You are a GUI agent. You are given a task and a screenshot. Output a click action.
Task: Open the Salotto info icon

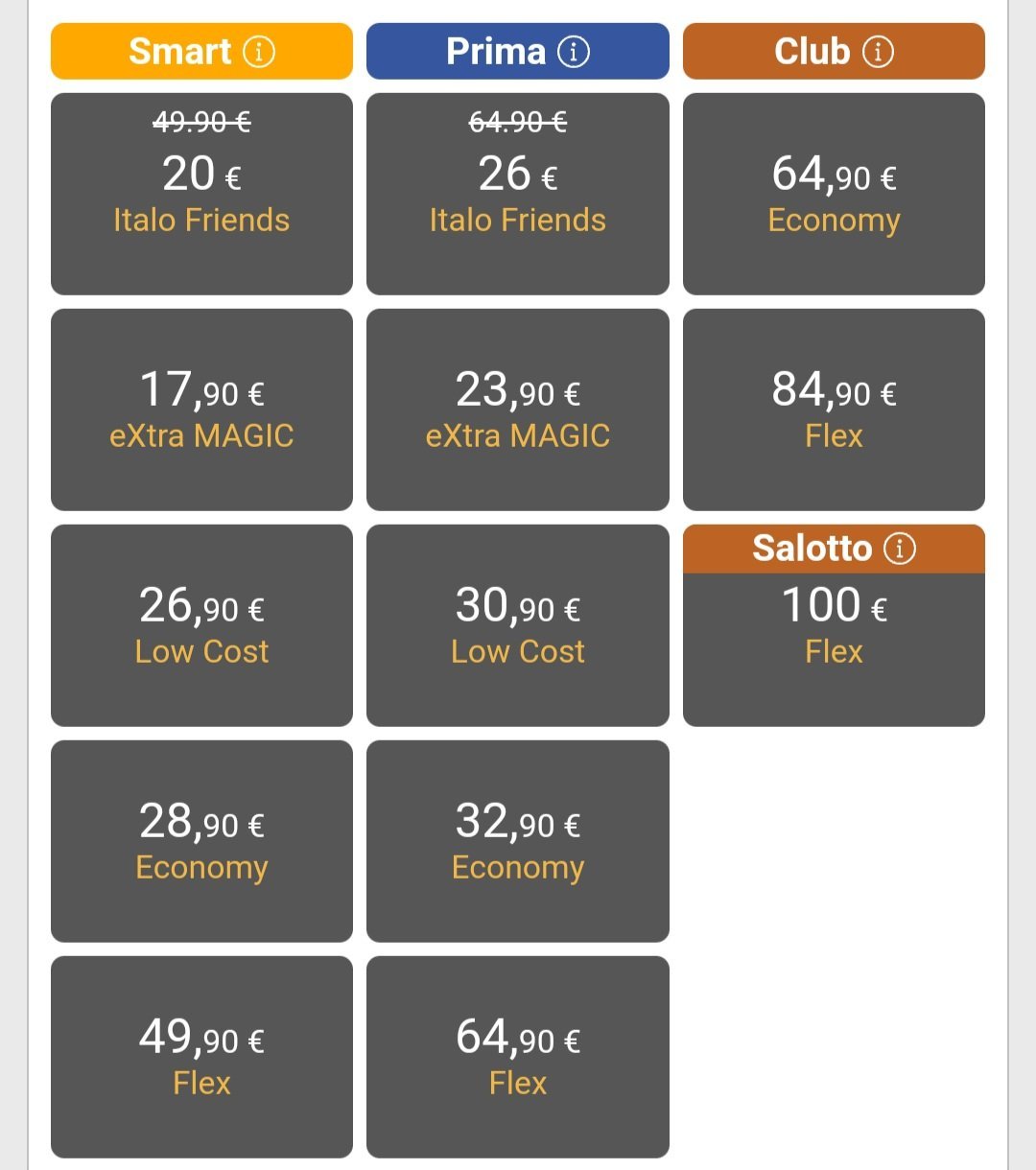point(900,549)
